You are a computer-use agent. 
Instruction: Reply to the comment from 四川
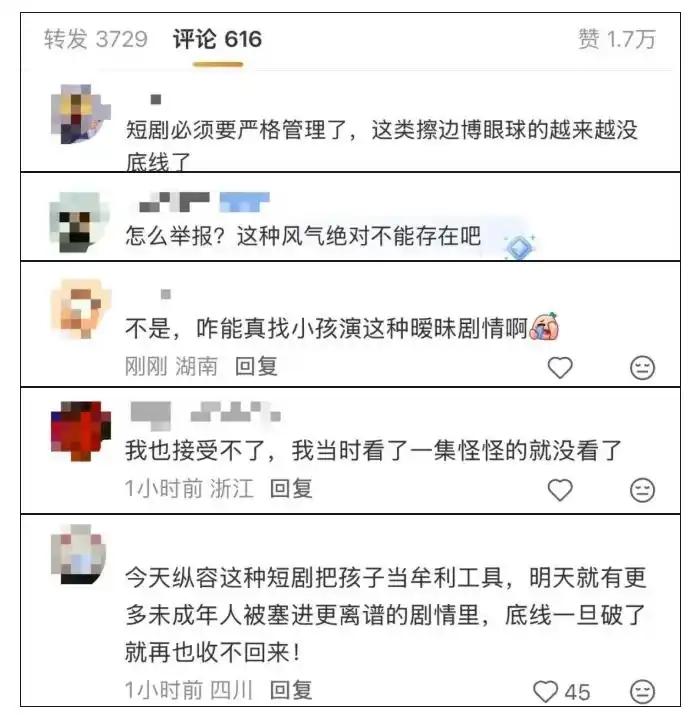(x=292, y=689)
